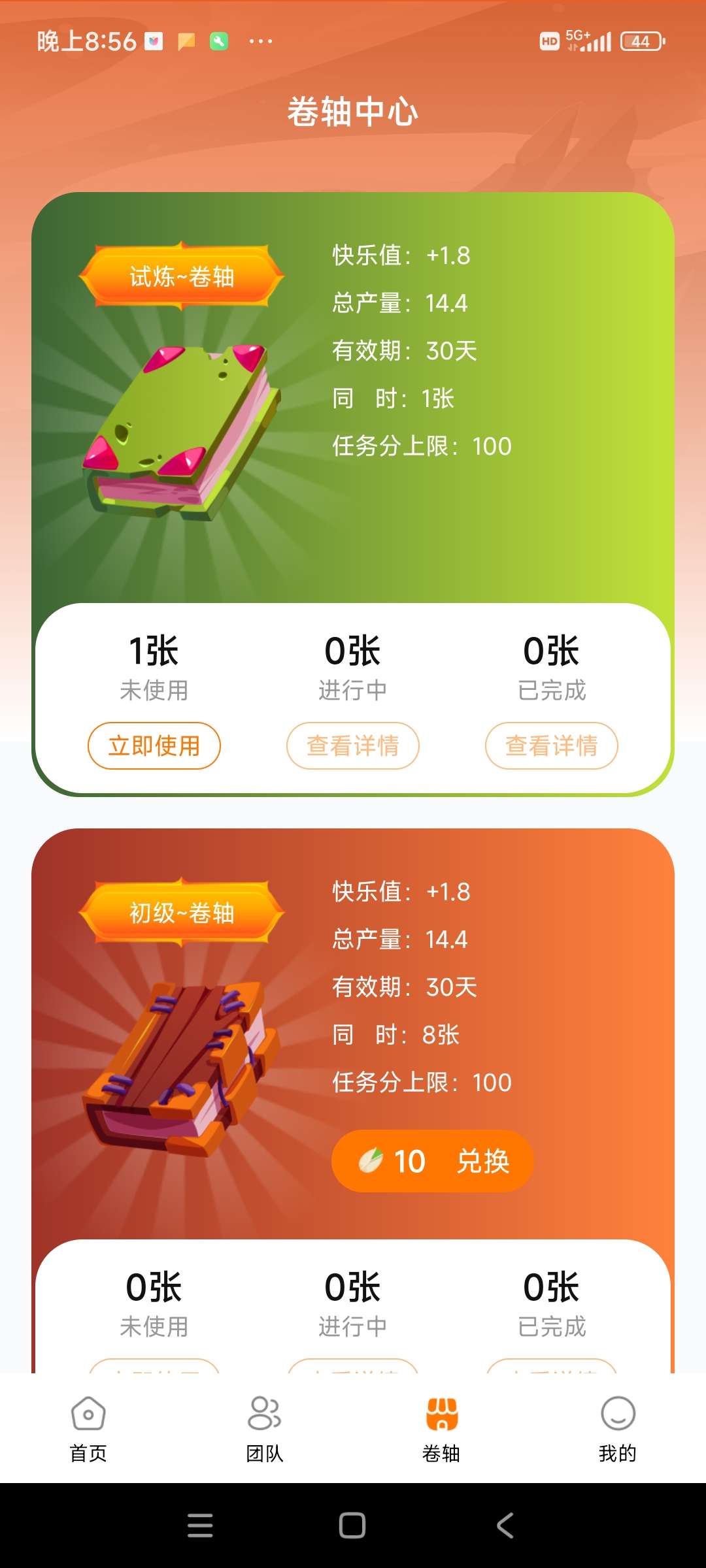This screenshot has height=1568, width=706.
Task: Open the 我的 profile tab
Action: click(618, 1428)
